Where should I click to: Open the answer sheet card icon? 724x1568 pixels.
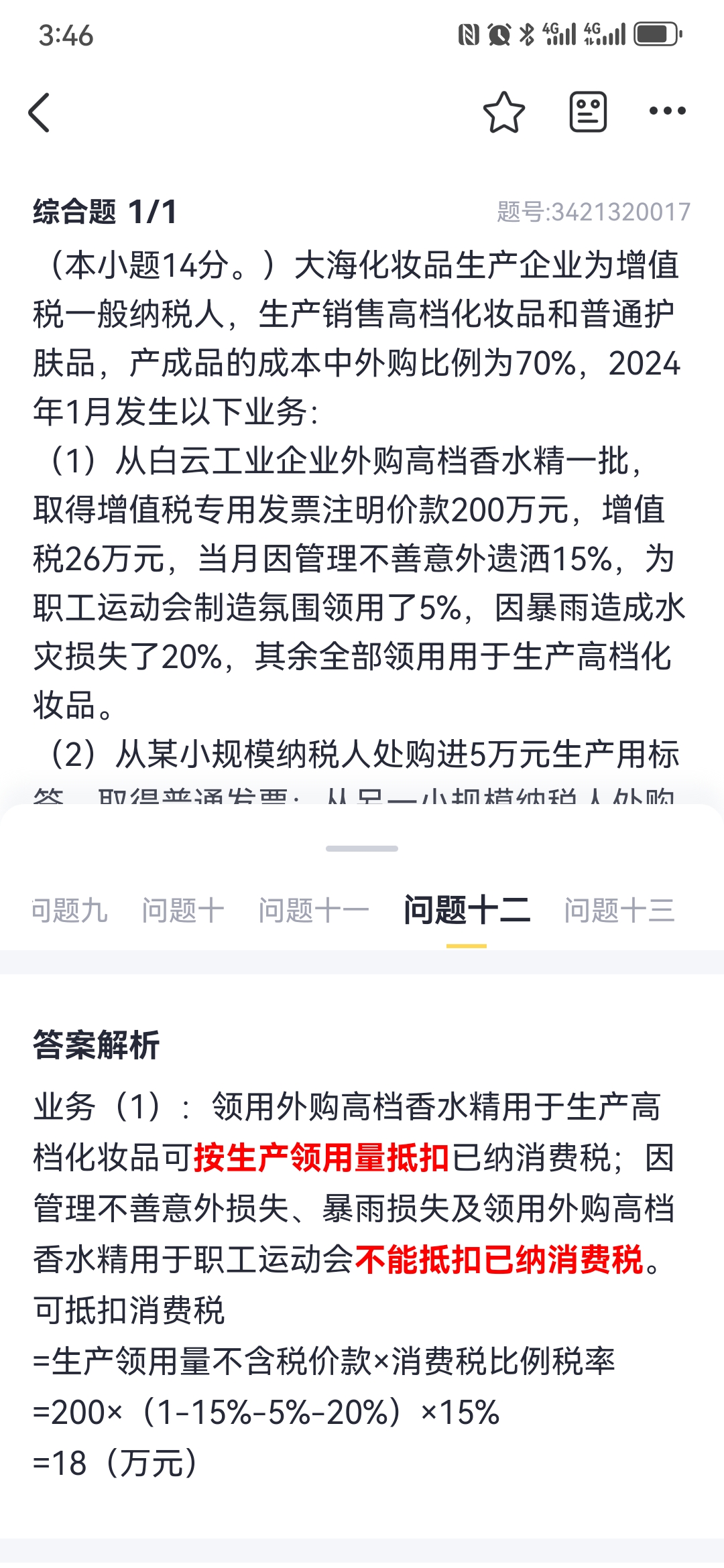(588, 112)
